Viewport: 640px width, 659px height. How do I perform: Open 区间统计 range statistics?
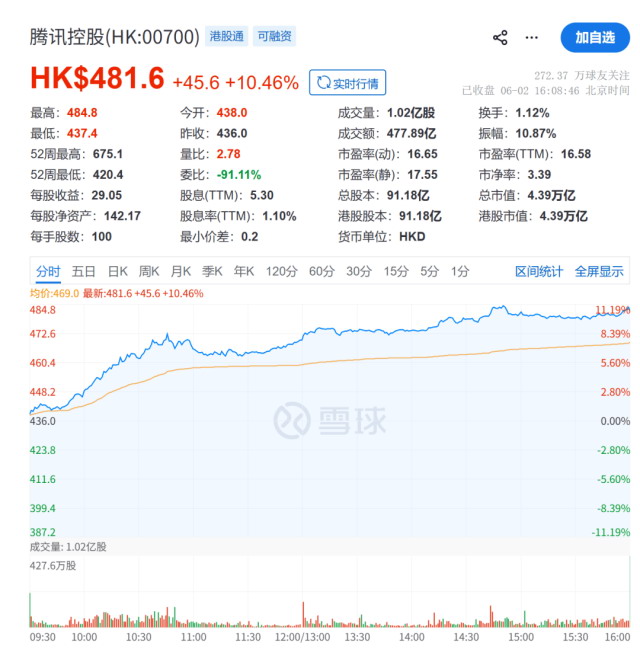coord(539,272)
